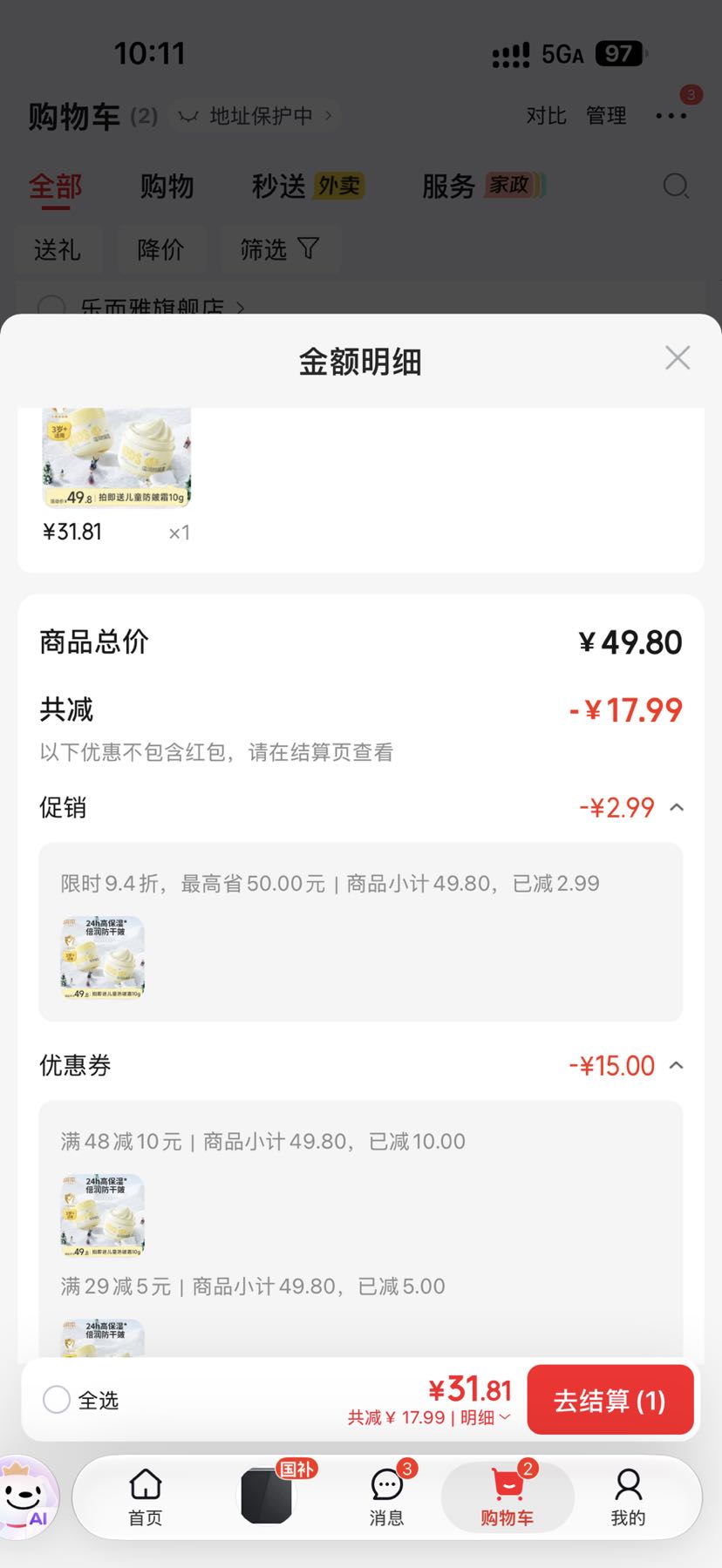Open the 购物车 cart tab
This screenshot has width=722, height=1568.
click(507, 1497)
